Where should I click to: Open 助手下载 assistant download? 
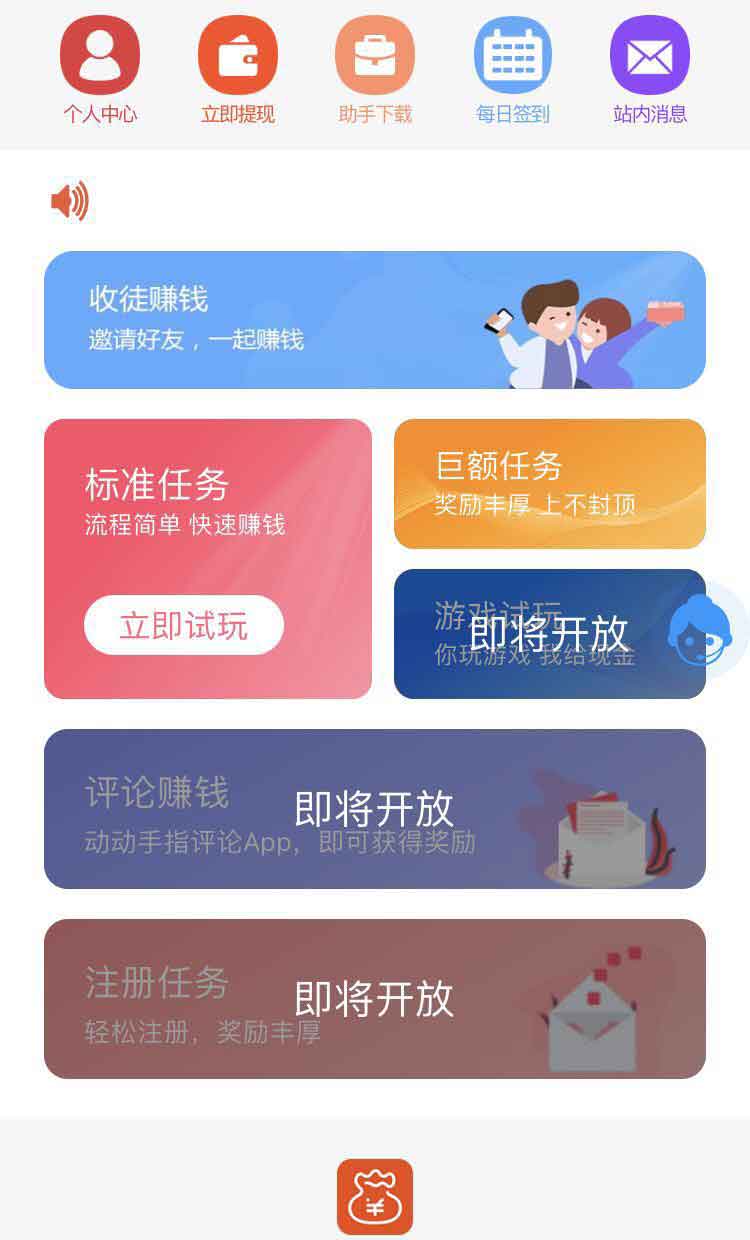(375, 70)
